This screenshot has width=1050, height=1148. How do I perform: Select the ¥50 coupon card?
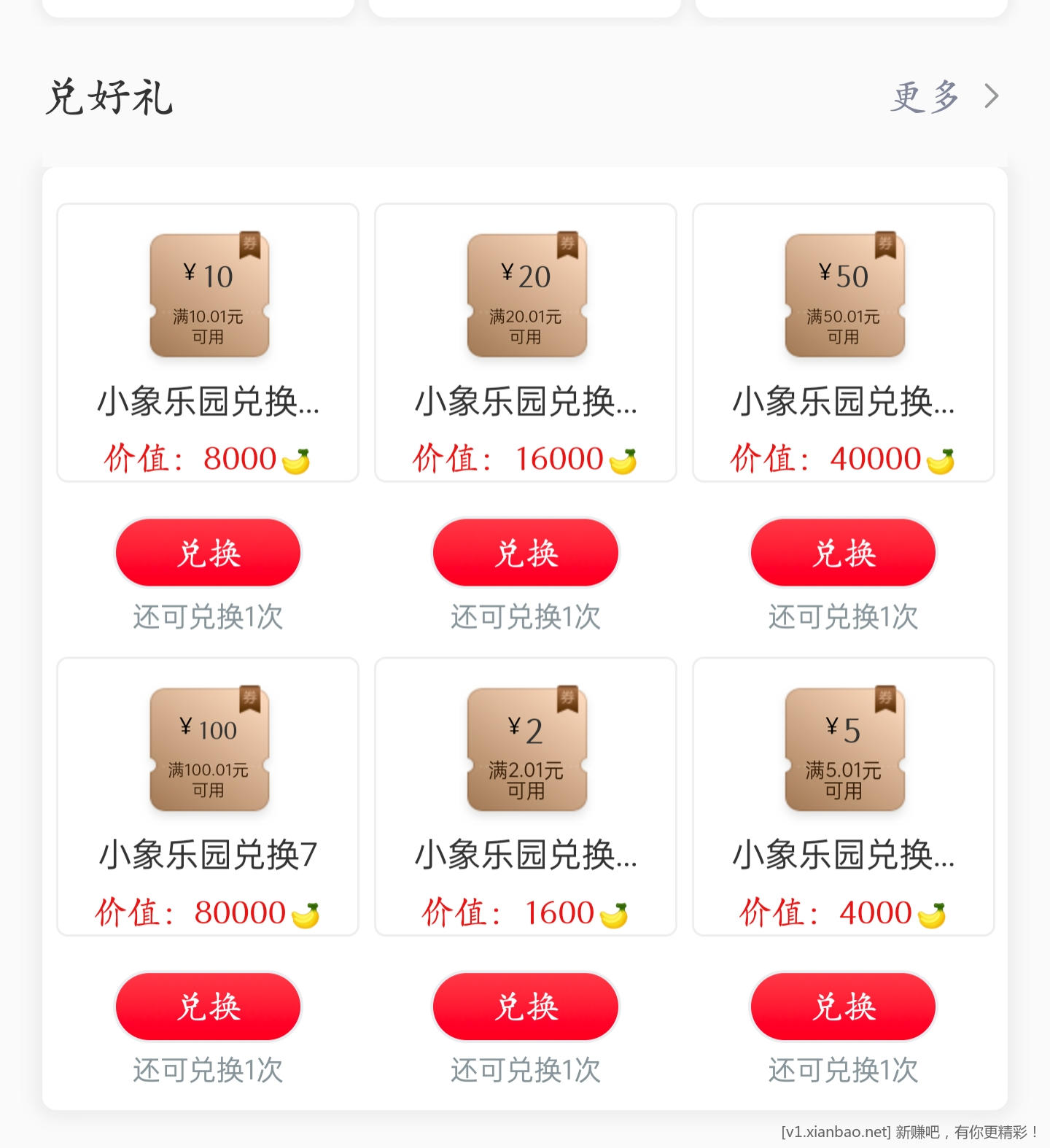click(x=843, y=343)
